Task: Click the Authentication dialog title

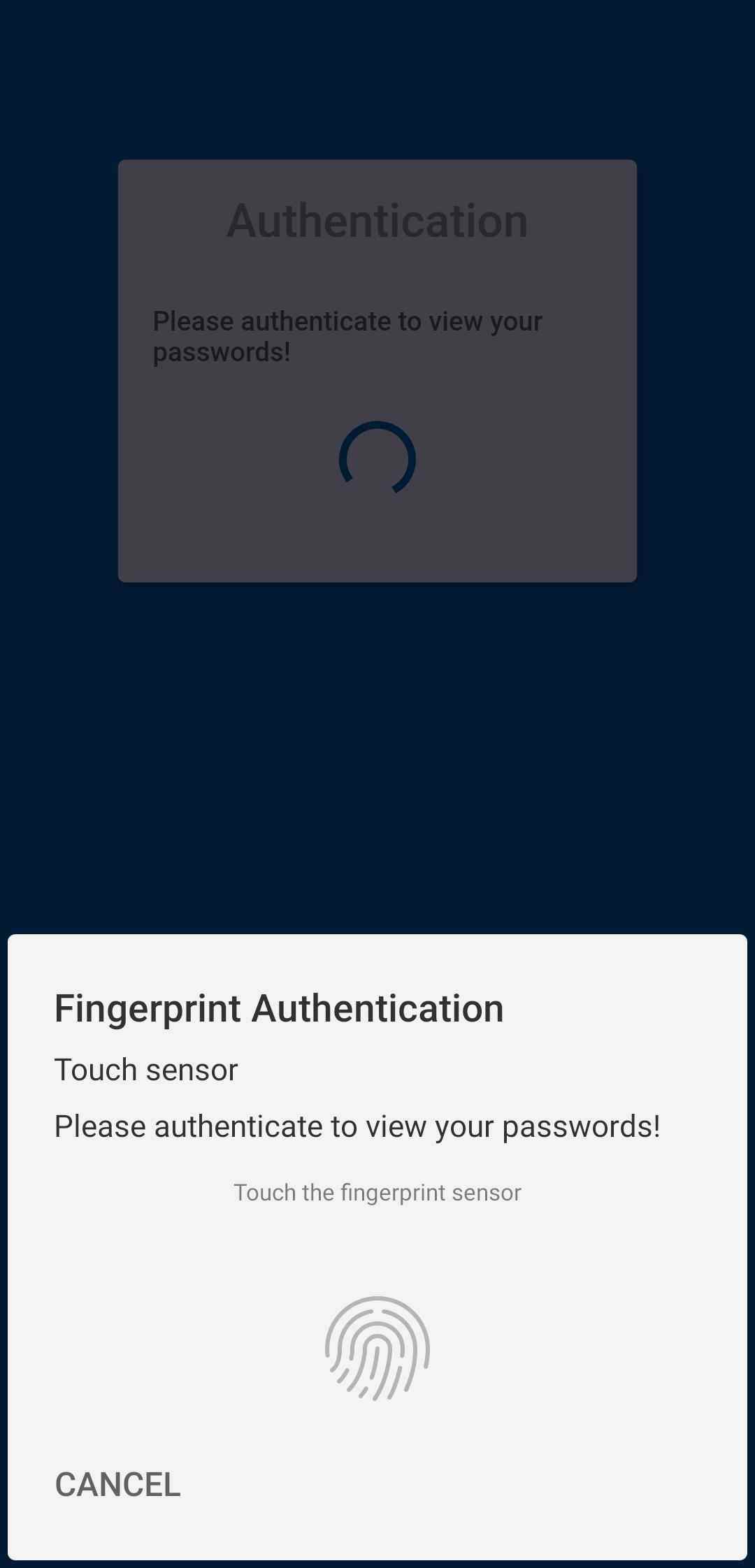Action: point(377,220)
